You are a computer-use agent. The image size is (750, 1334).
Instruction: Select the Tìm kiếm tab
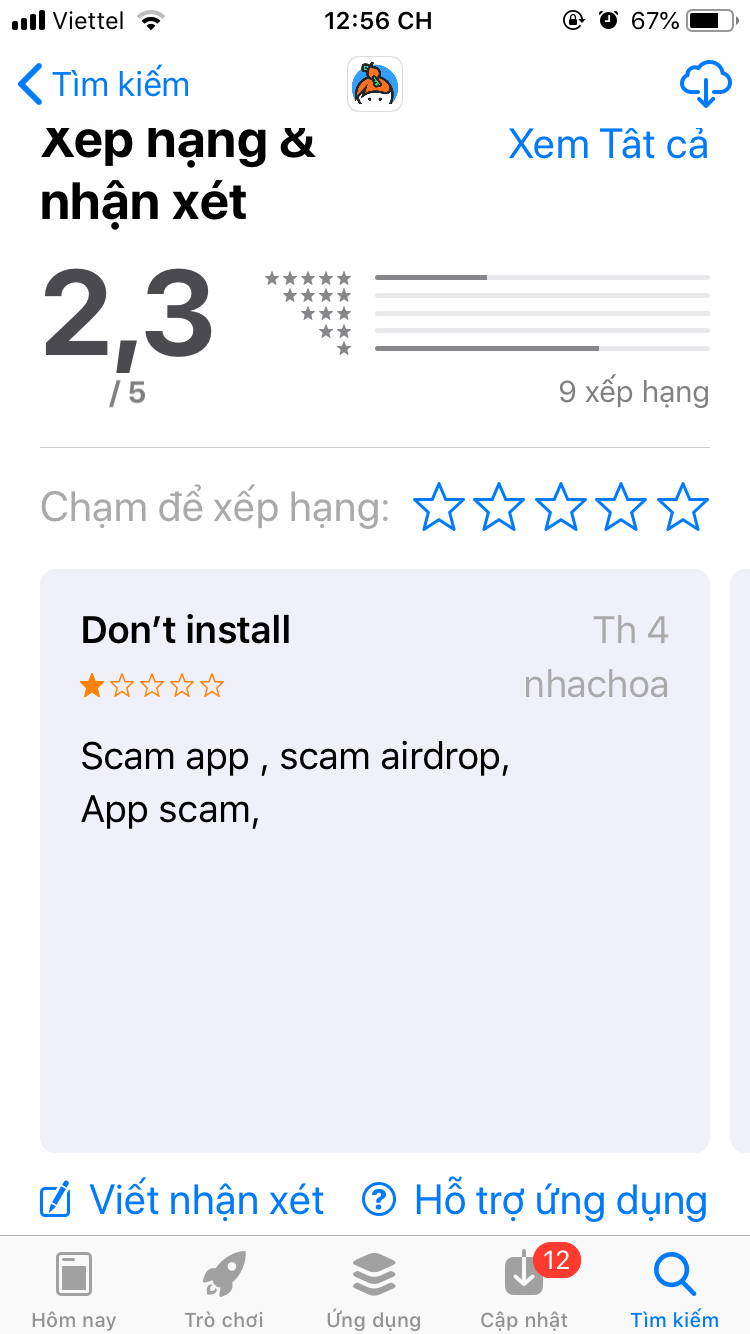674,1289
